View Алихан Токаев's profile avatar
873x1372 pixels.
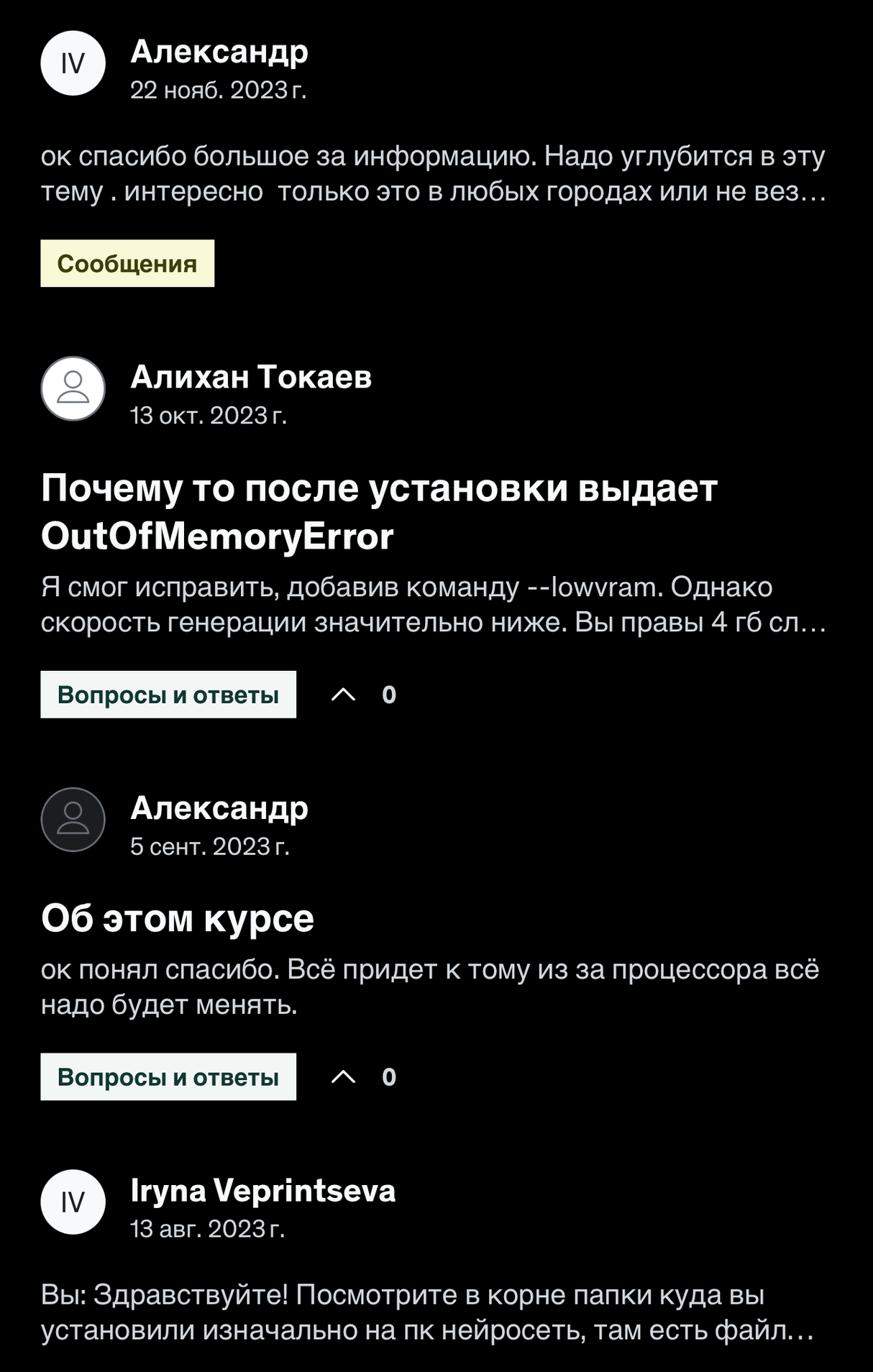click(x=73, y=388)
